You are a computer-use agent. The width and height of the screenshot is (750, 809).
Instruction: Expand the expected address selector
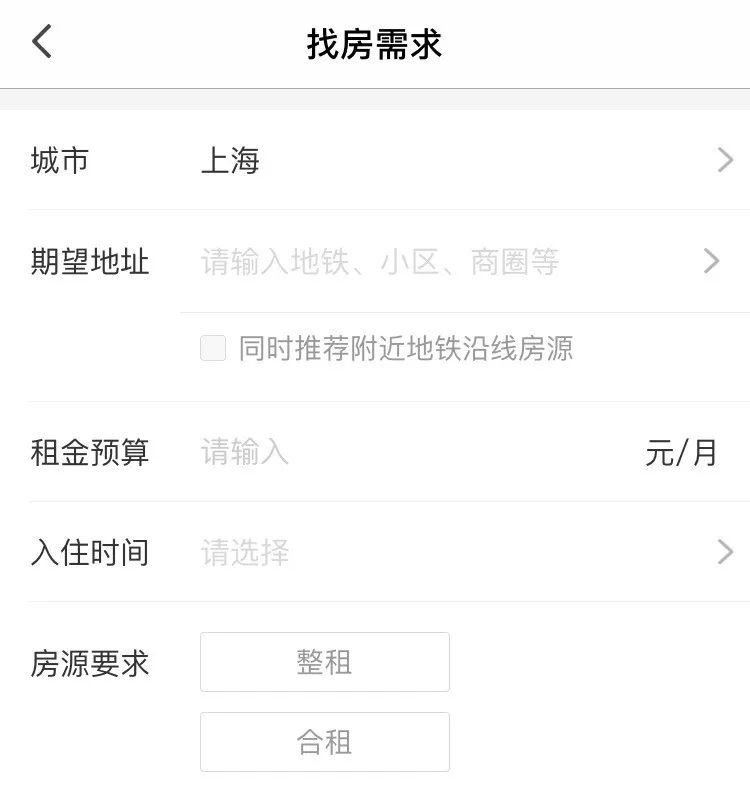(712, 262)
